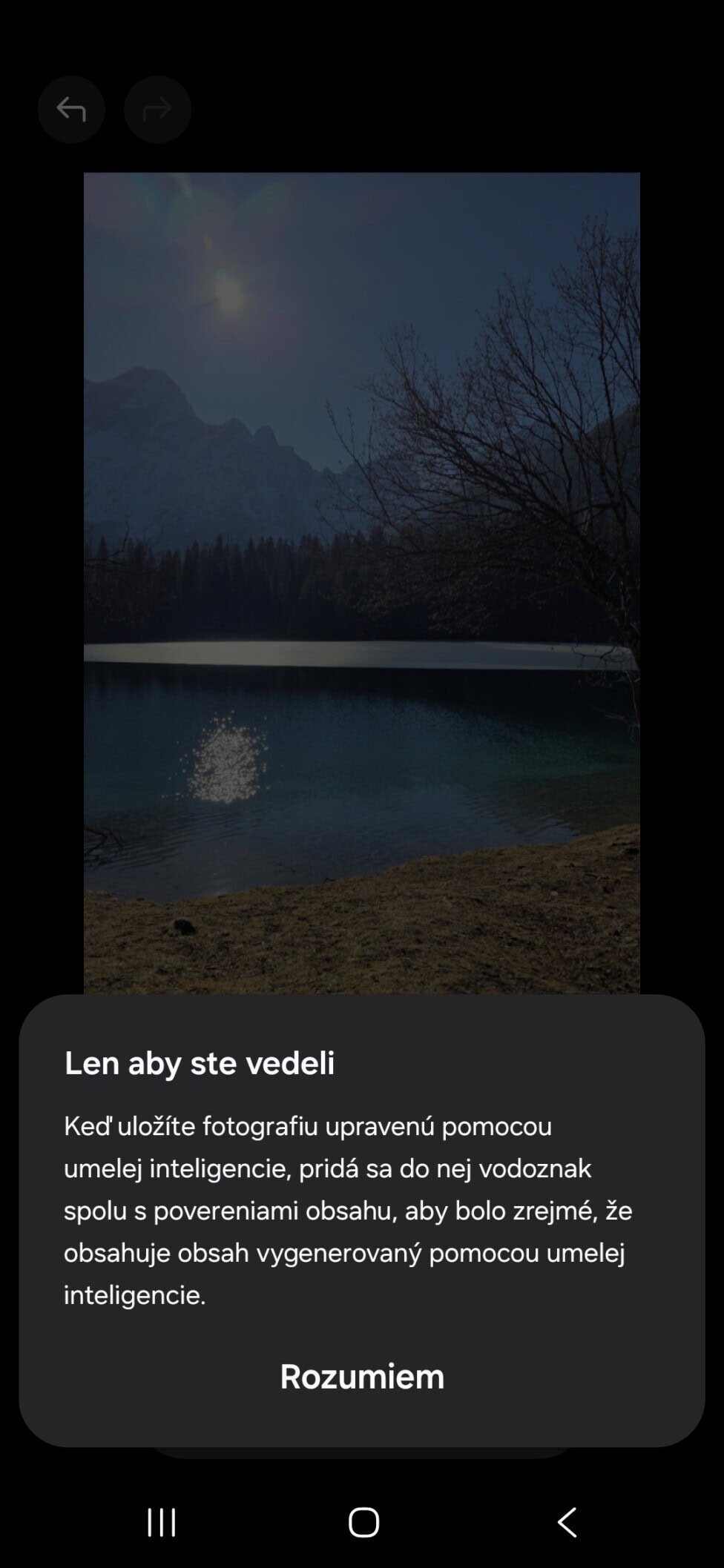Go to the home screen
Screen dimensions: 724x1568
363,1522
